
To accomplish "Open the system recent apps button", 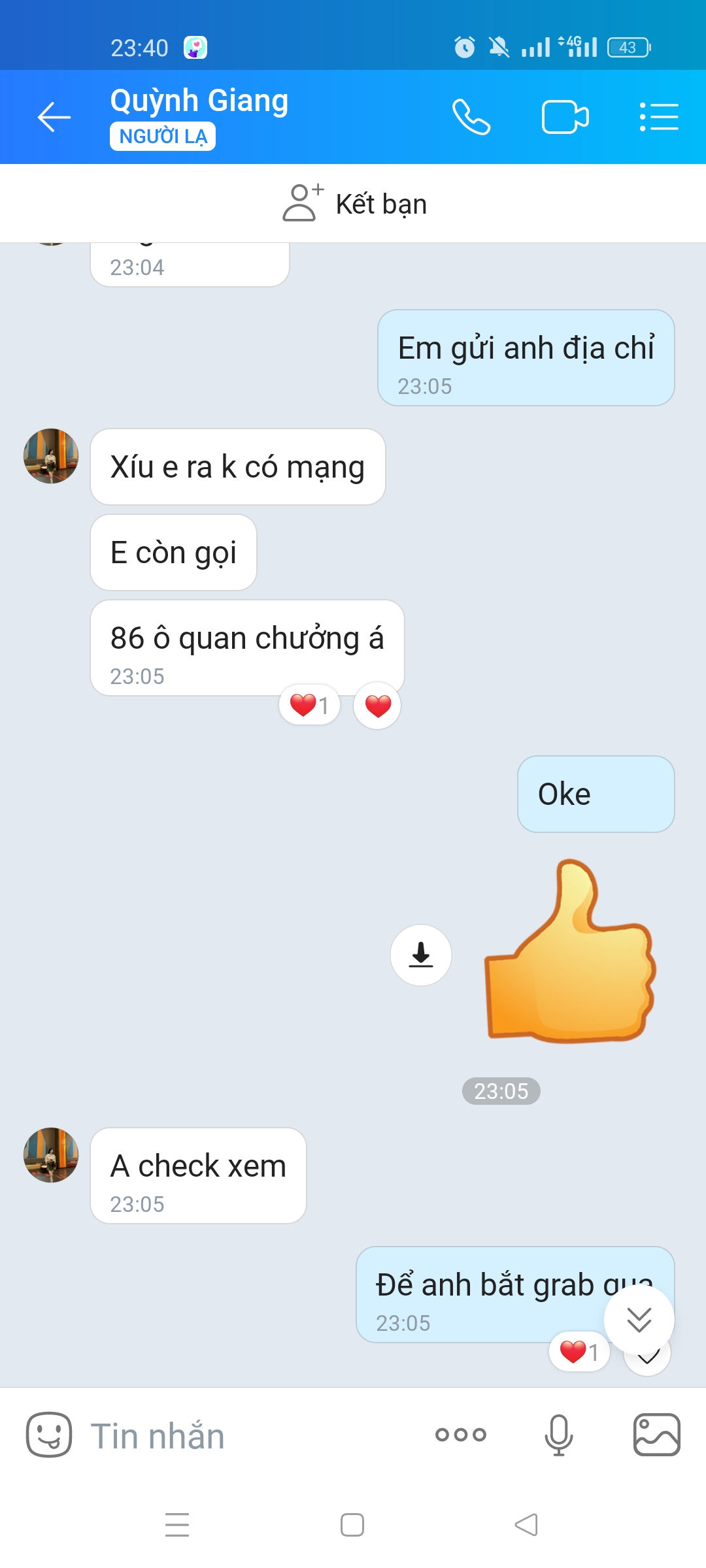I will [177, 1525].
